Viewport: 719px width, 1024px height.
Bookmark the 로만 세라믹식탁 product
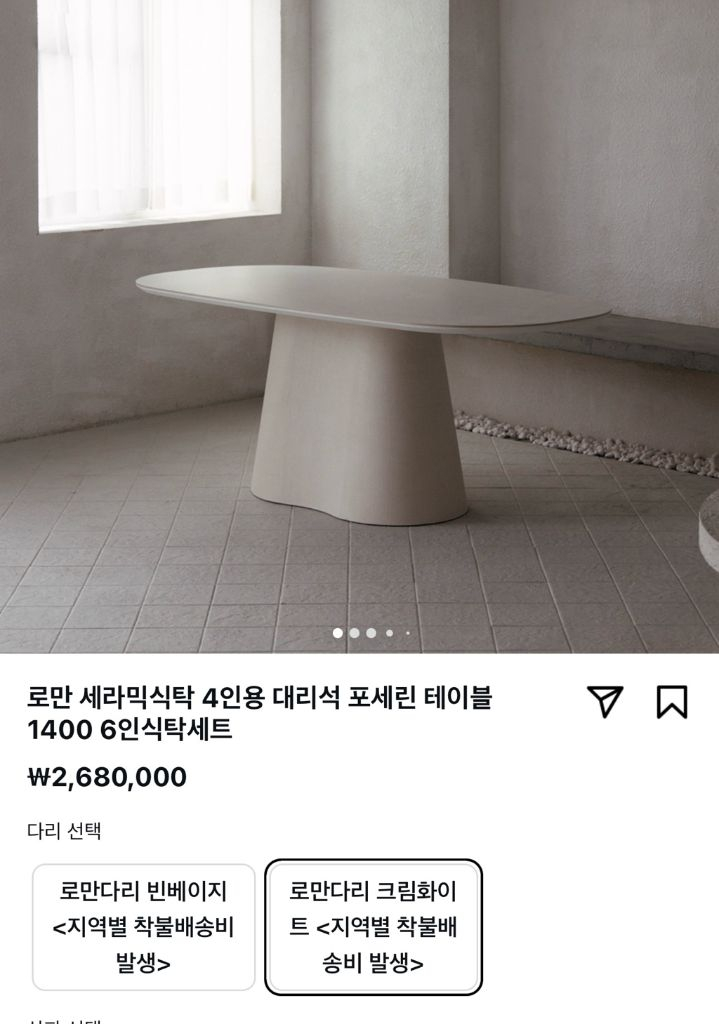tap(672, 702)
